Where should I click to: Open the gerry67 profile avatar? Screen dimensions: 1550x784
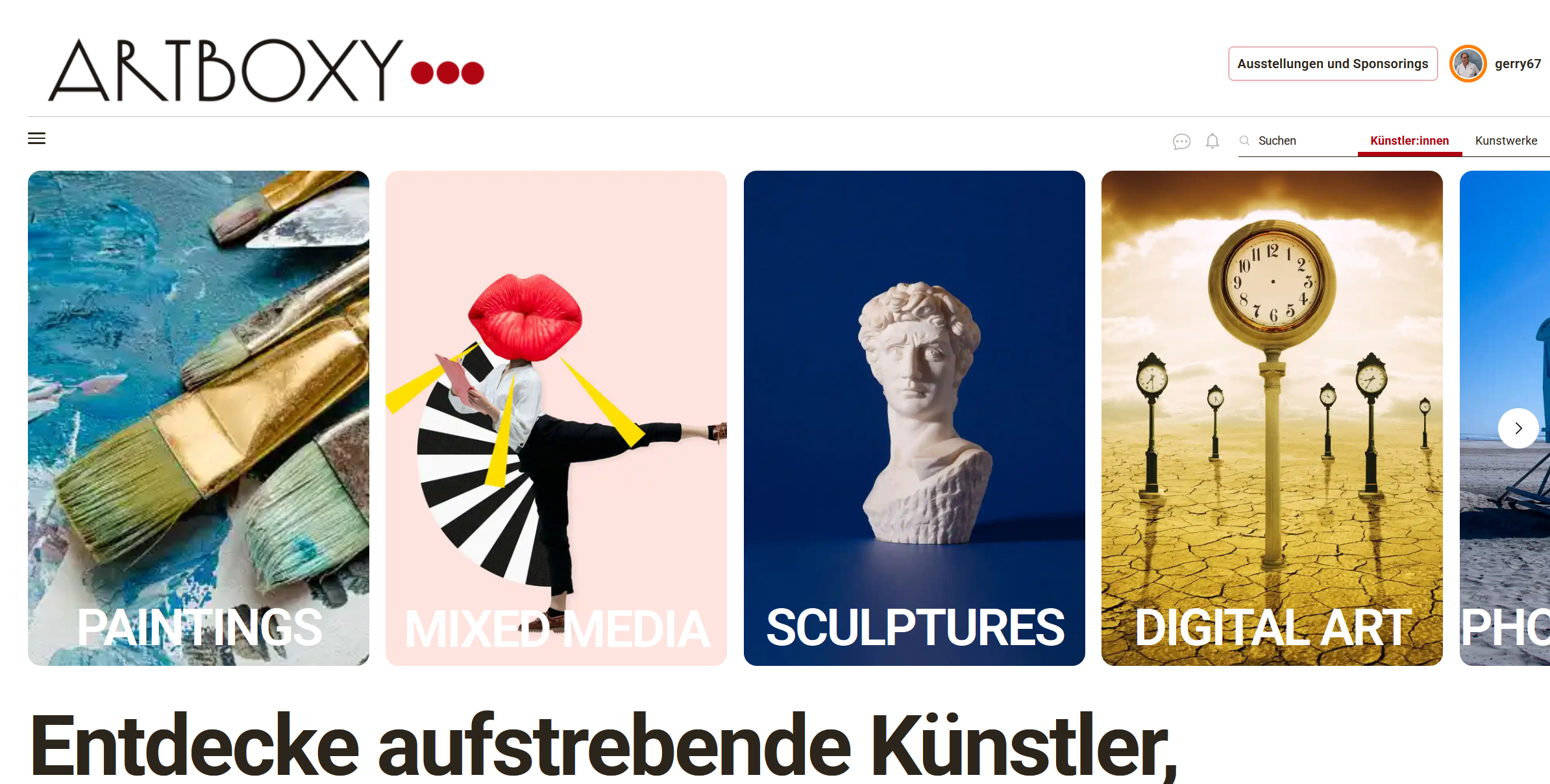coord(1468,64)
